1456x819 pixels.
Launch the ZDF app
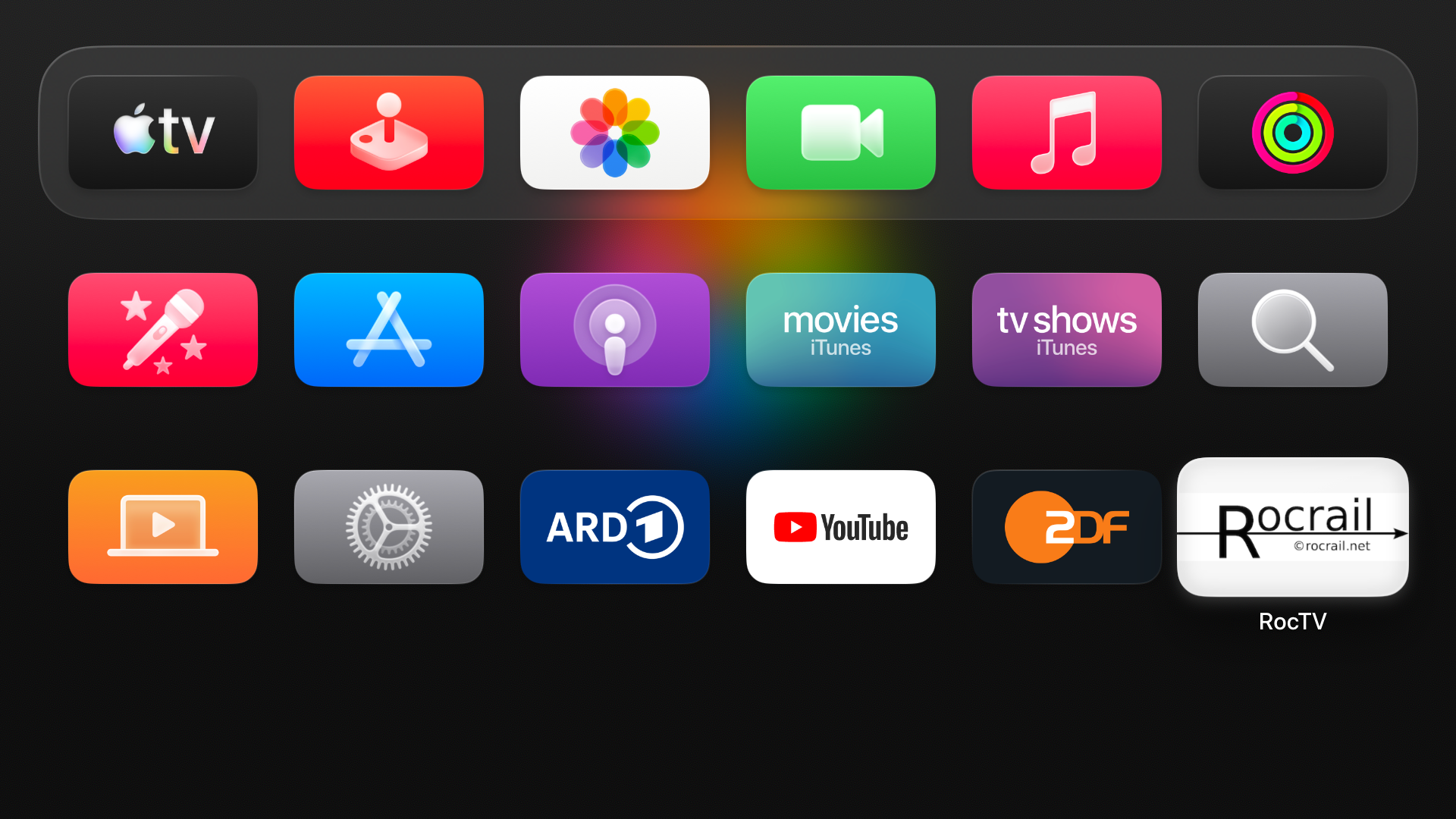point(1067,527)
